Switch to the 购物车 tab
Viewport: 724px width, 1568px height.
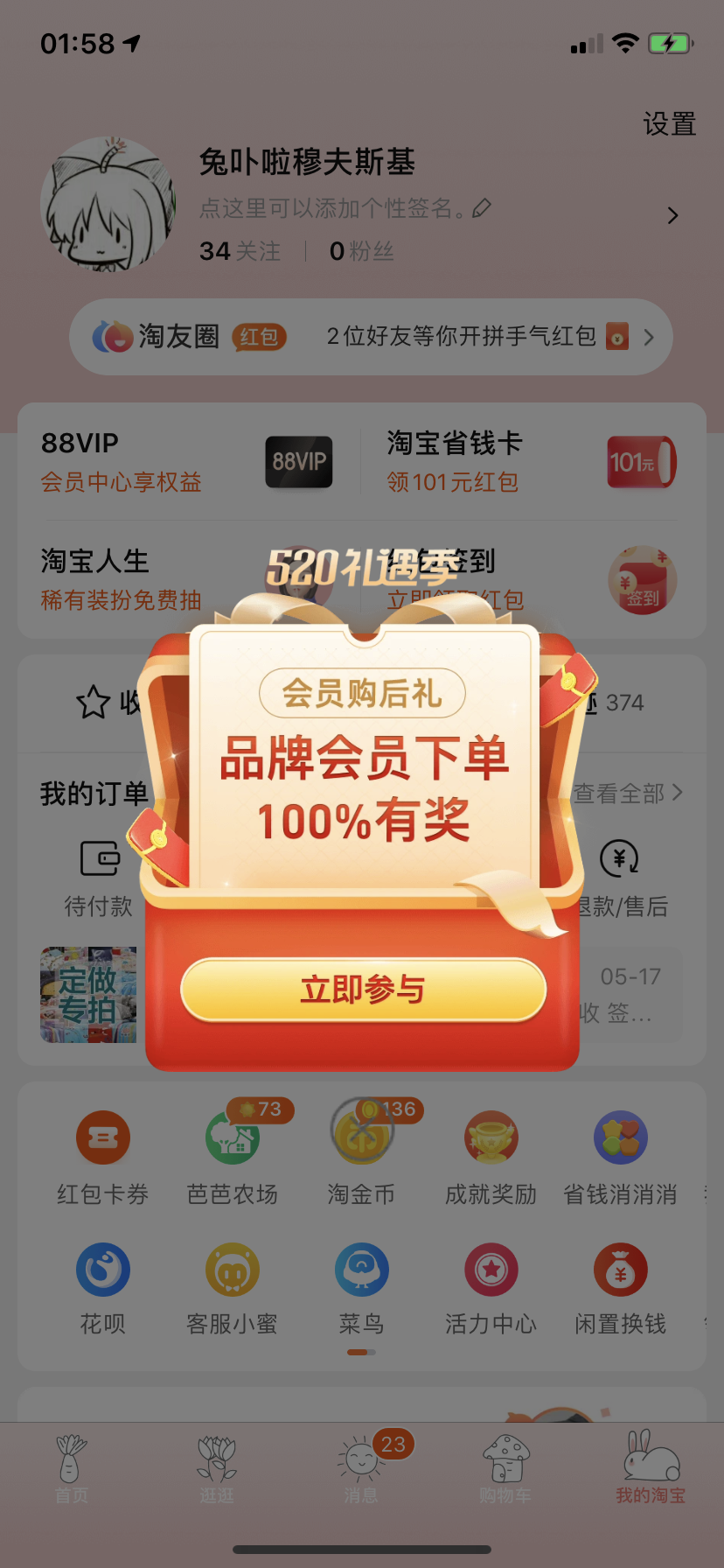[505, 1470]
